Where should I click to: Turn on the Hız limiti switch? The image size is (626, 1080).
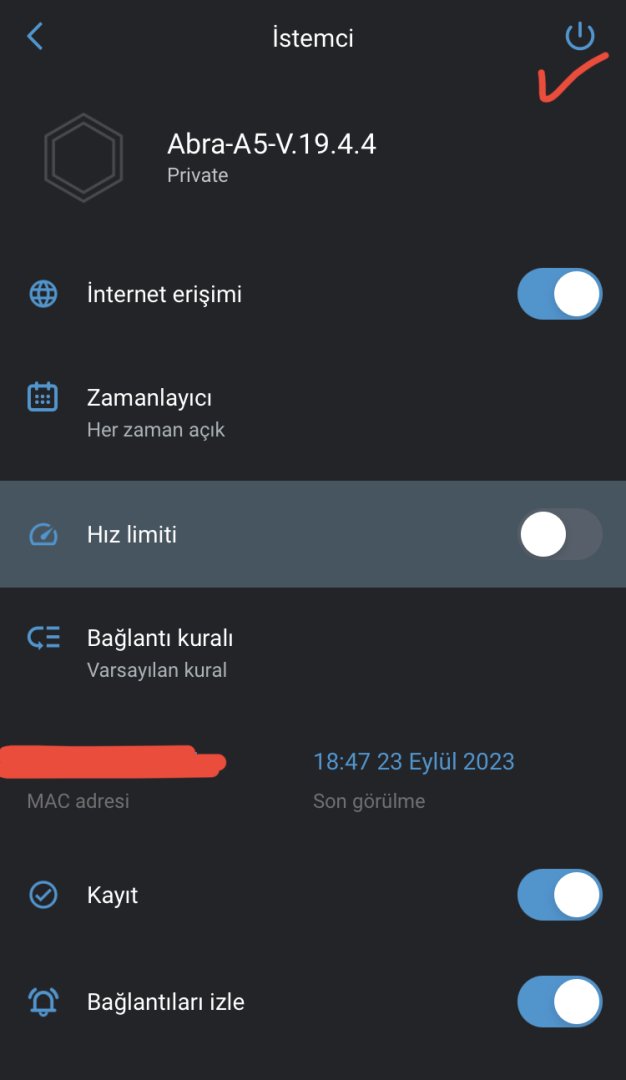coord(559,534)
